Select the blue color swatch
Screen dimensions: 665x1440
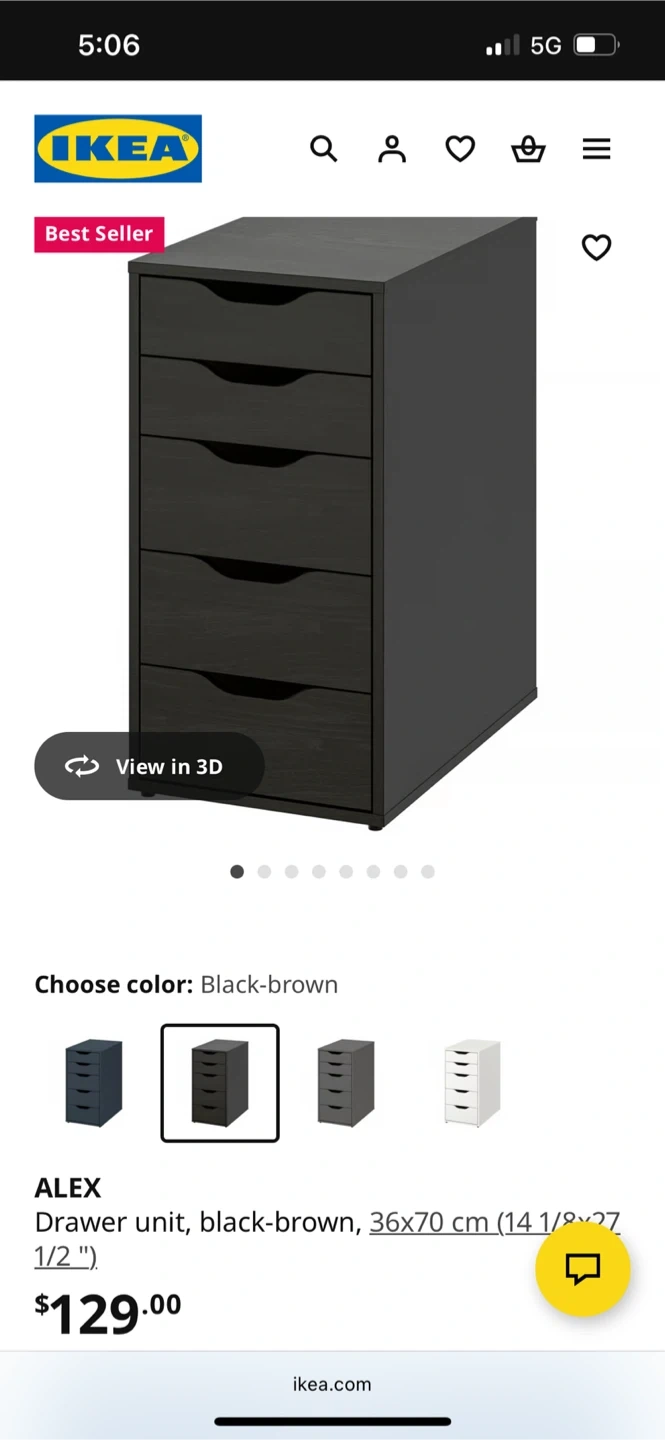click(94, 1083)
